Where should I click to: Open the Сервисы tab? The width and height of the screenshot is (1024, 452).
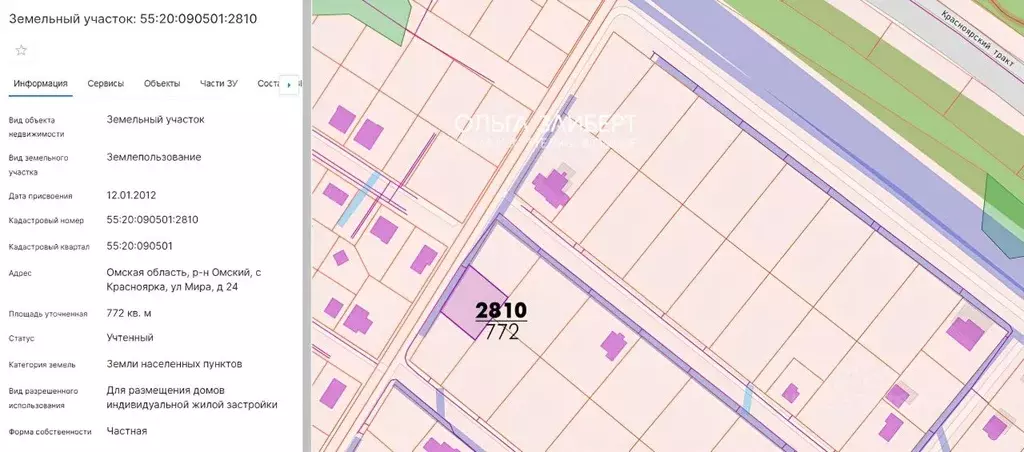(x=106, y=84)
